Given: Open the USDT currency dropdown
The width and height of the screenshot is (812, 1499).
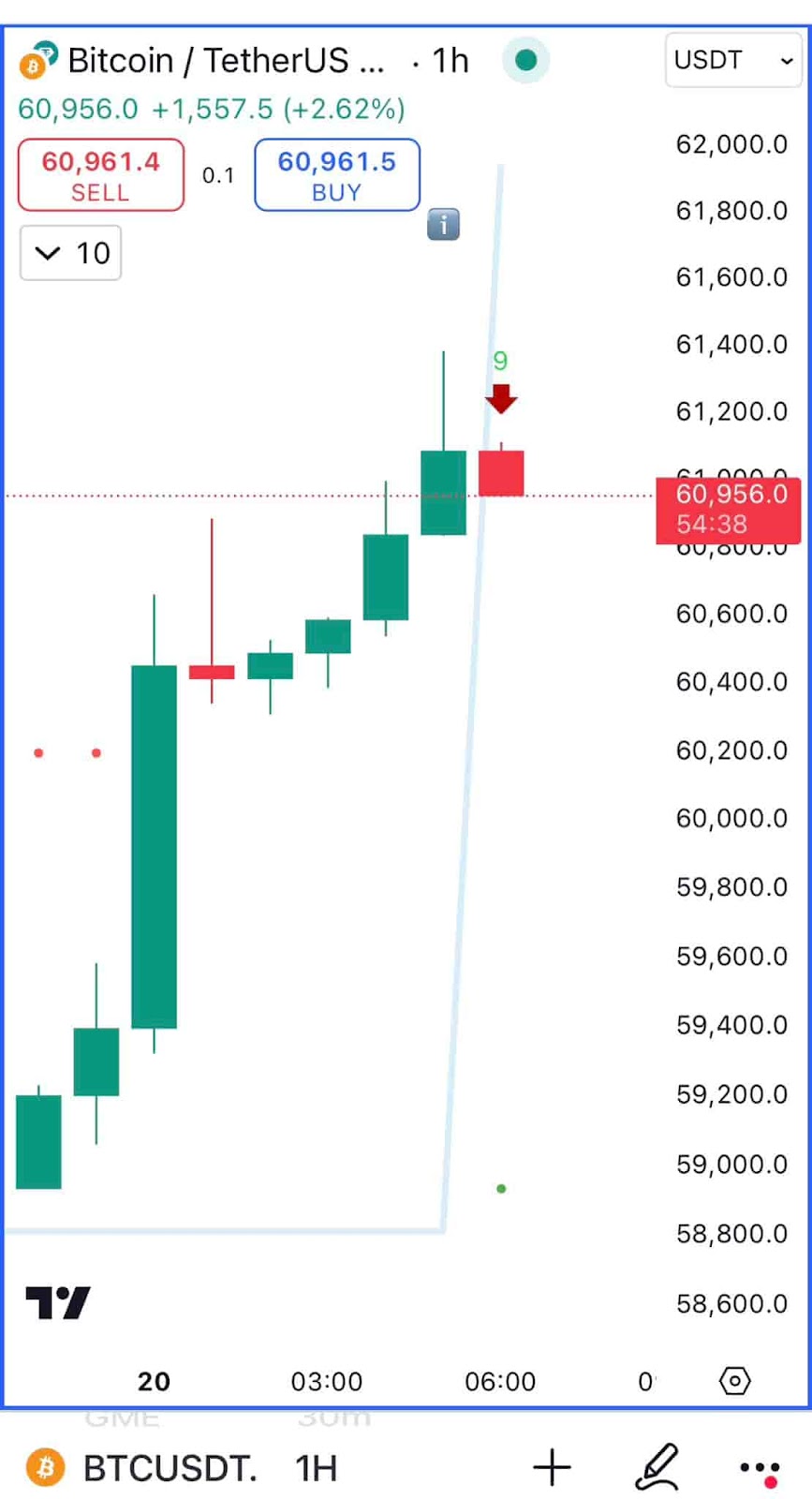Looking at the screenshot, I should (733, 60).
